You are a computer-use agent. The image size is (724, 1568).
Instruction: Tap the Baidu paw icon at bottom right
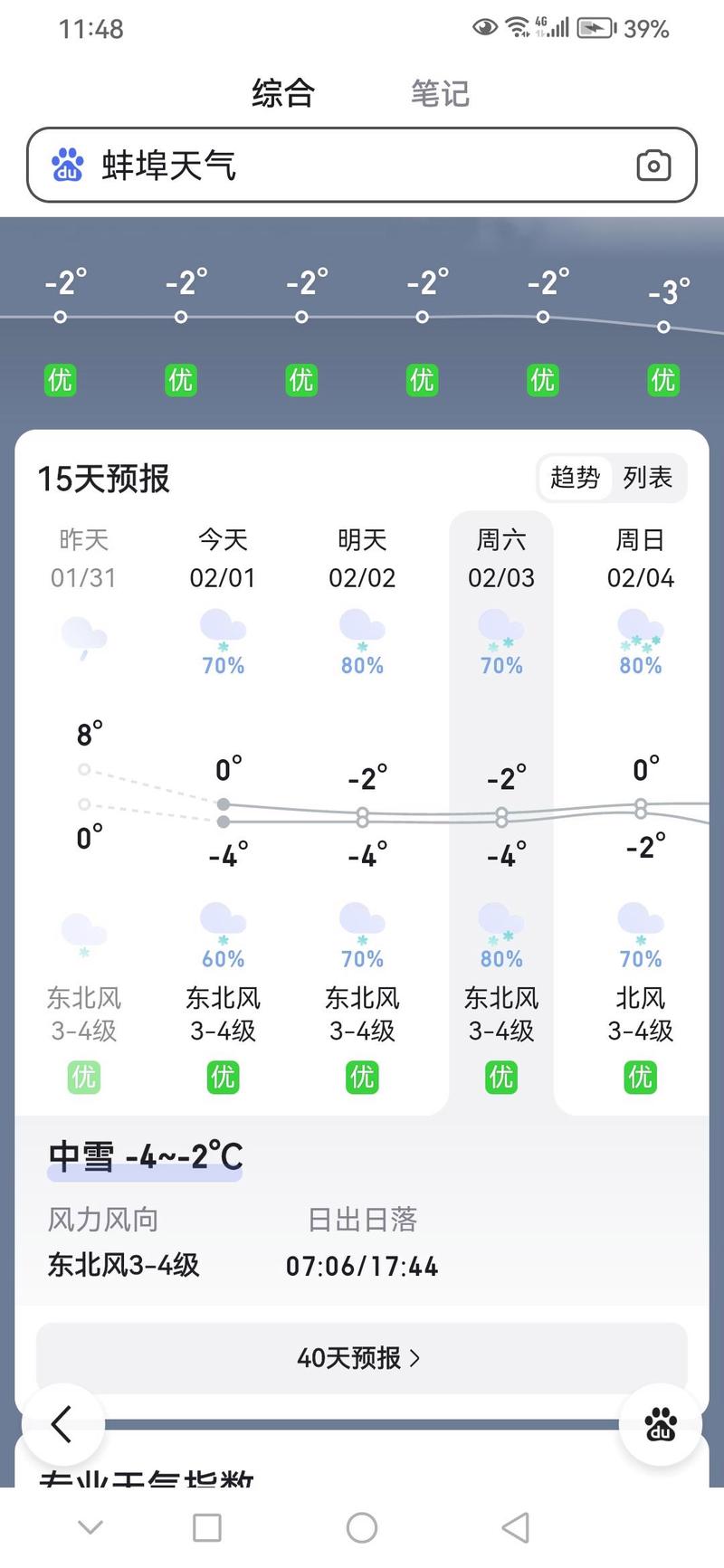[660, 1423]
